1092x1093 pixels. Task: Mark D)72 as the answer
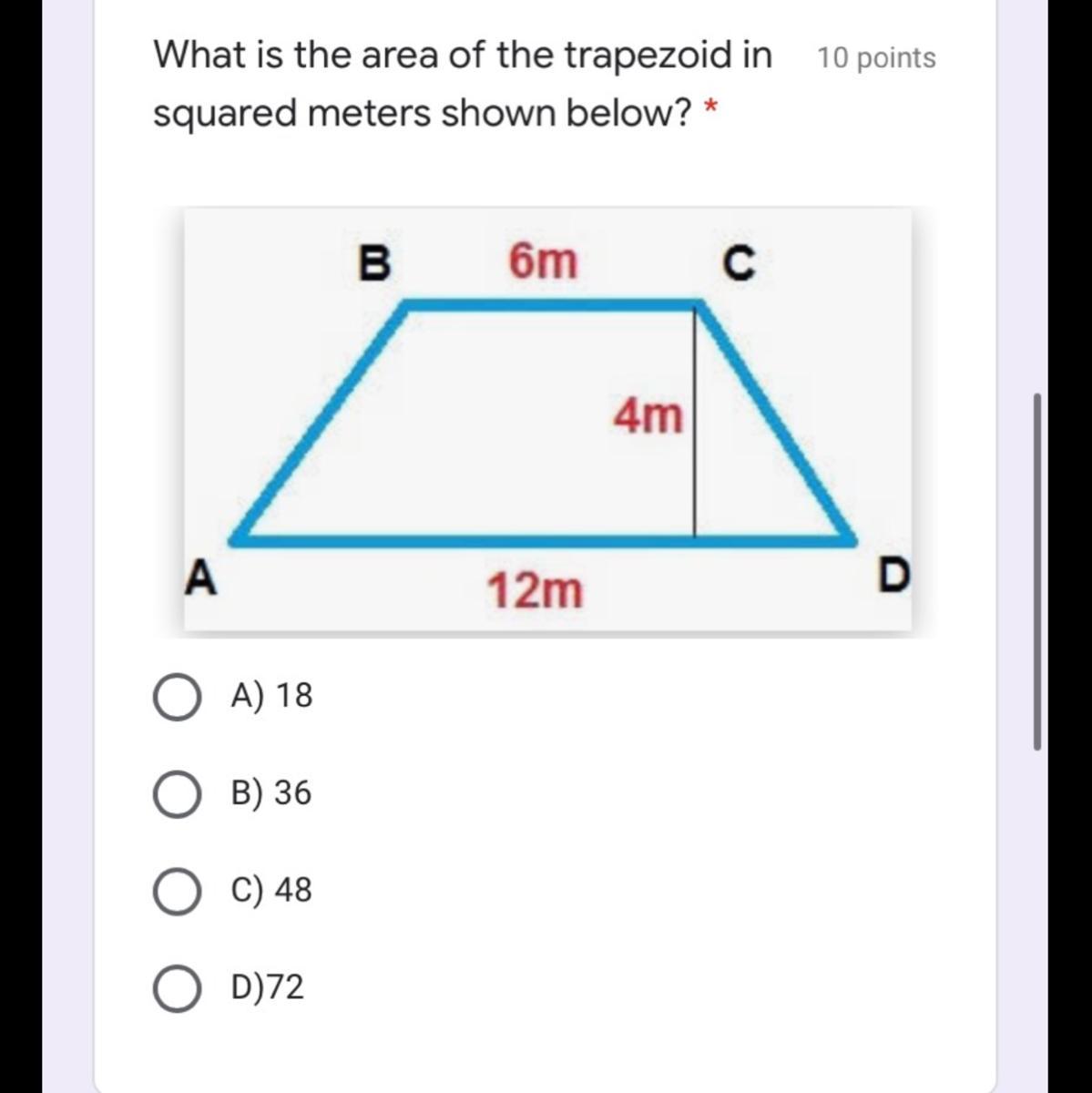[x=177, y=988]
